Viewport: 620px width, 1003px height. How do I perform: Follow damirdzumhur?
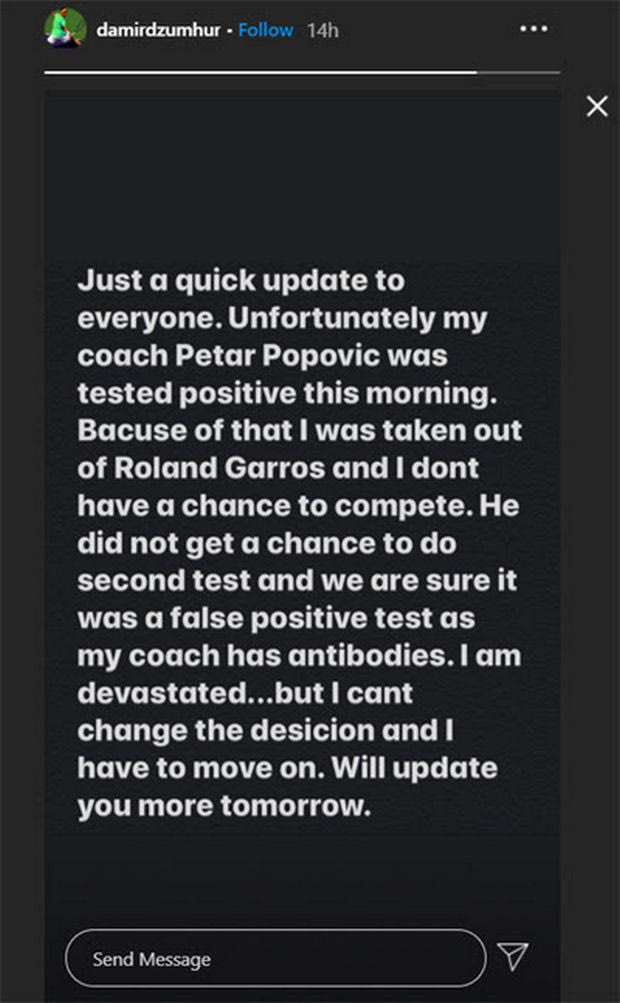pos(265,30)
